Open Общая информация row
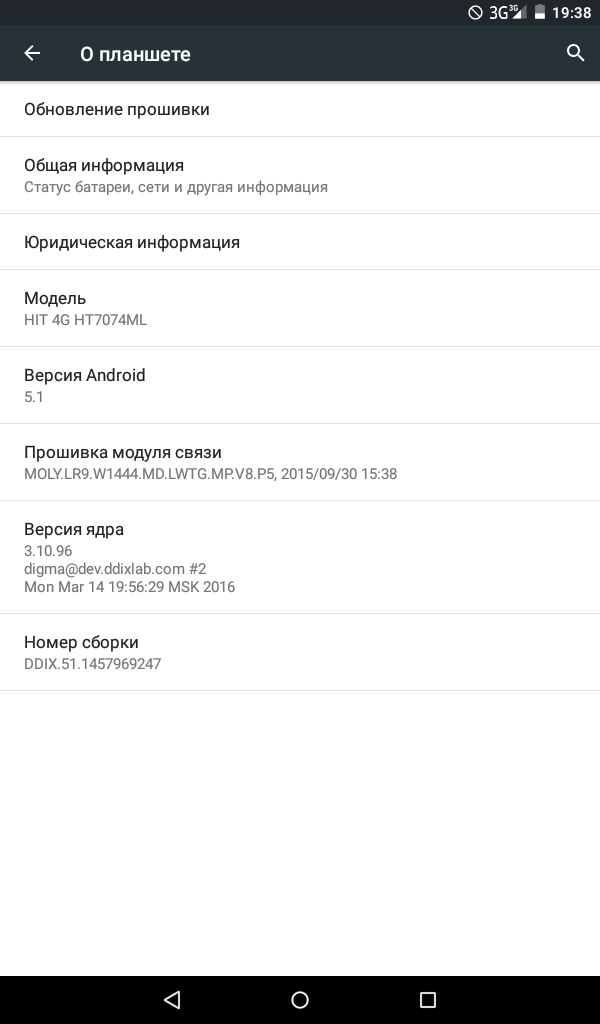 (x=300, y=175)
